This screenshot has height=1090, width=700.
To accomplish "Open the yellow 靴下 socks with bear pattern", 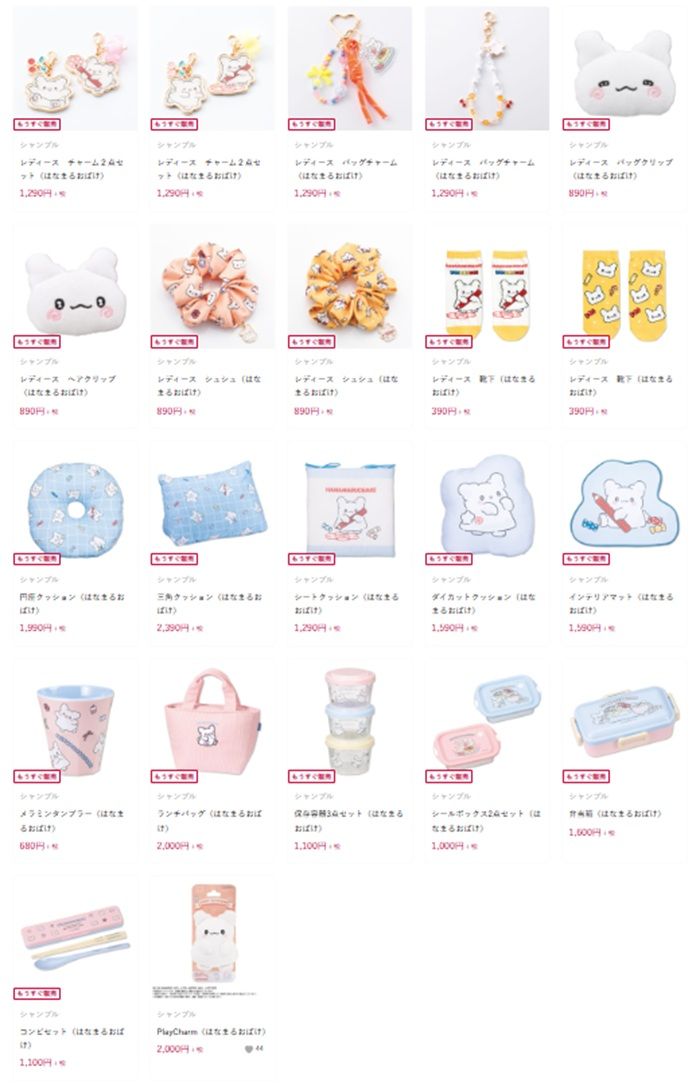I will (x=624, y=285).
